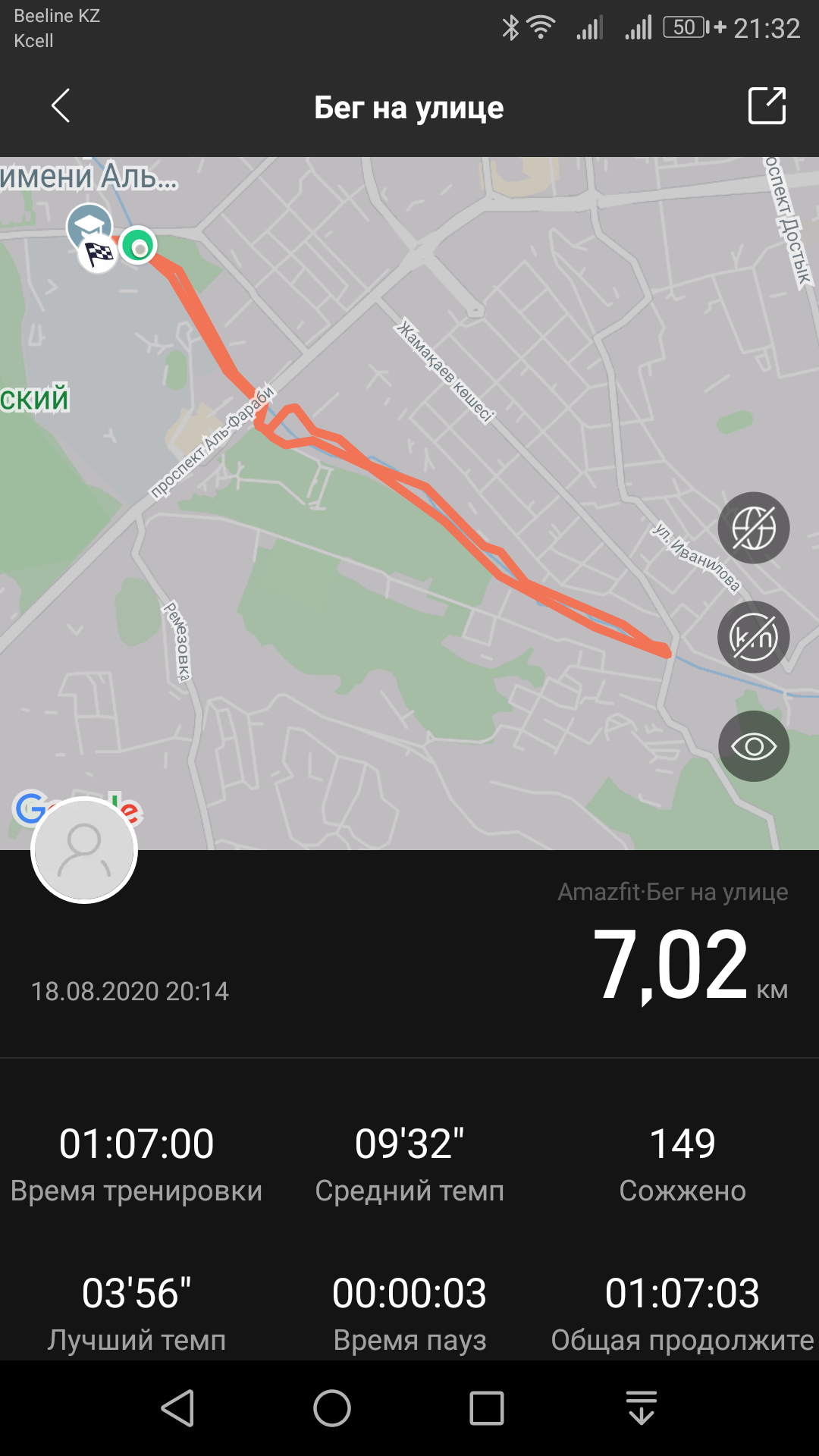Toggle the map type globe button
Image resolution: width=819 pixels, height=1456 pixels.
(753, 528)
